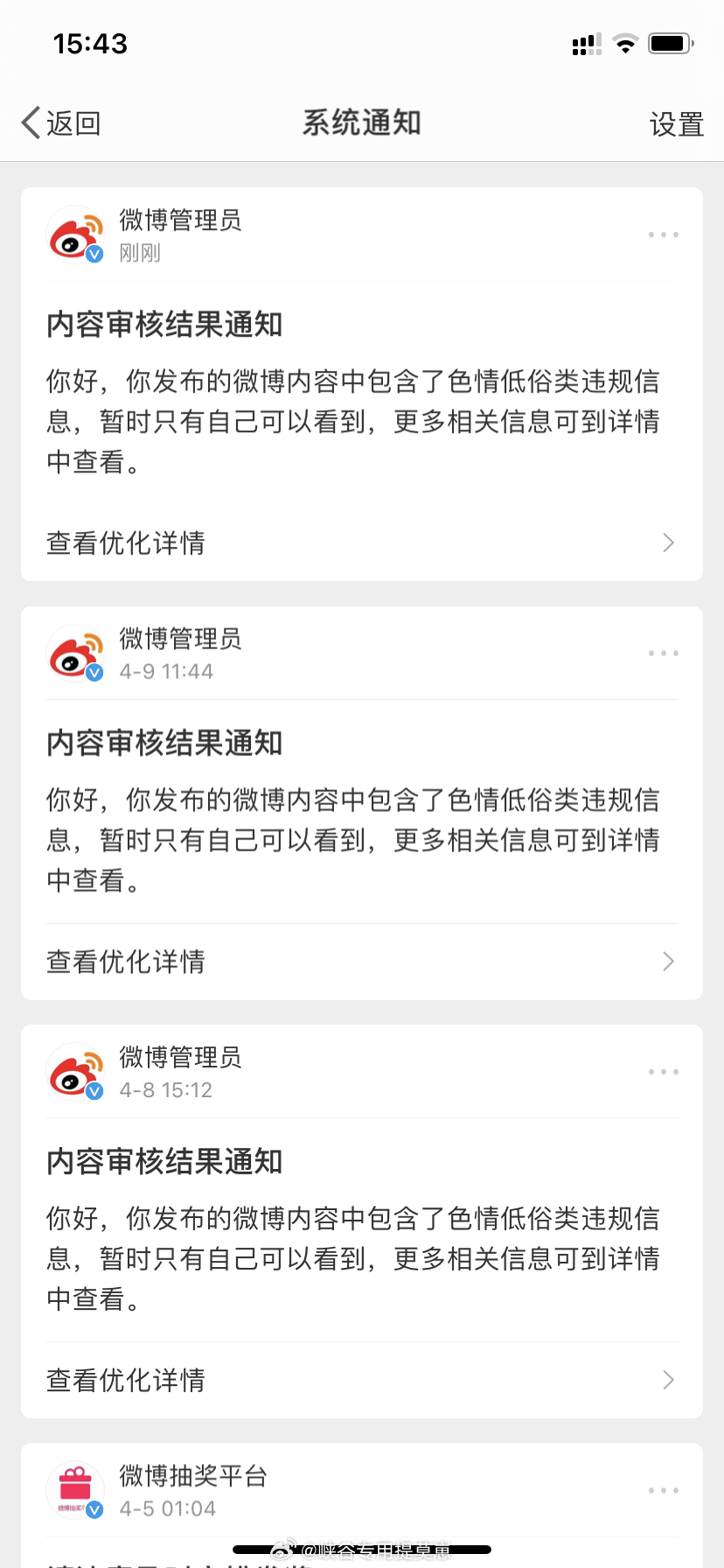Open more options on the 4-9 11:44 notification

point(663,654)
